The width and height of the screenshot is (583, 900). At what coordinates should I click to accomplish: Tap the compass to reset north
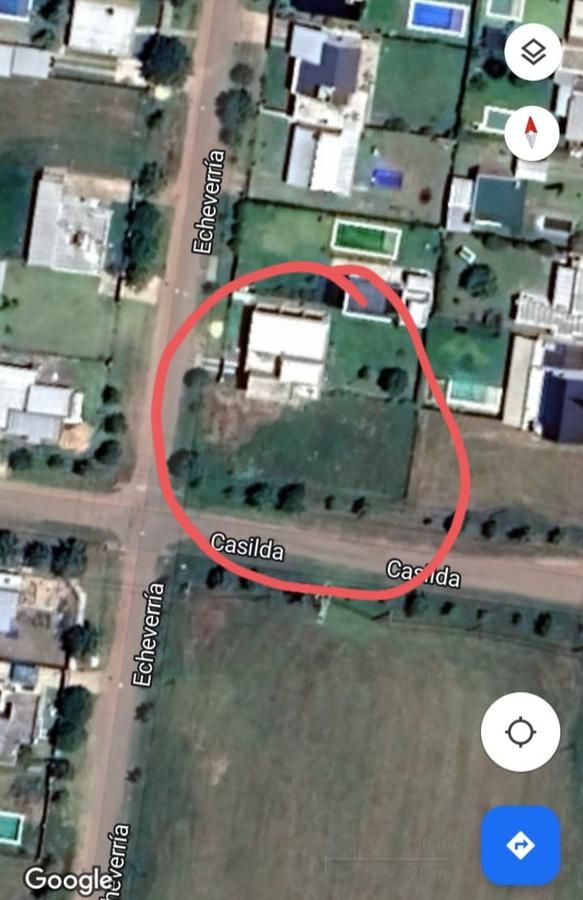click(532, 133)
